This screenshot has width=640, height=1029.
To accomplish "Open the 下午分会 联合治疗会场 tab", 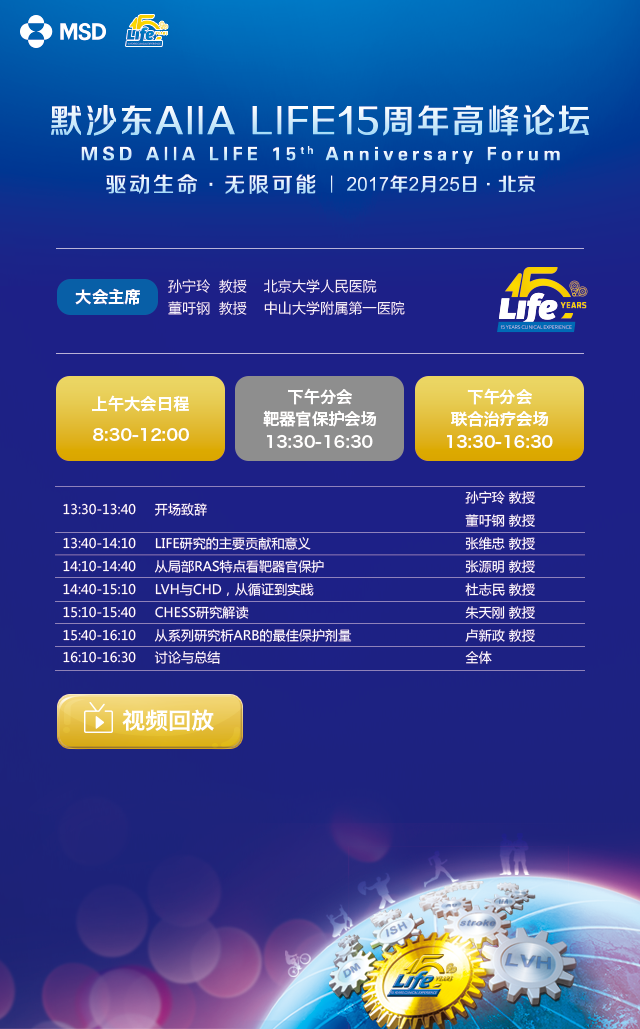I will point(500,418).
